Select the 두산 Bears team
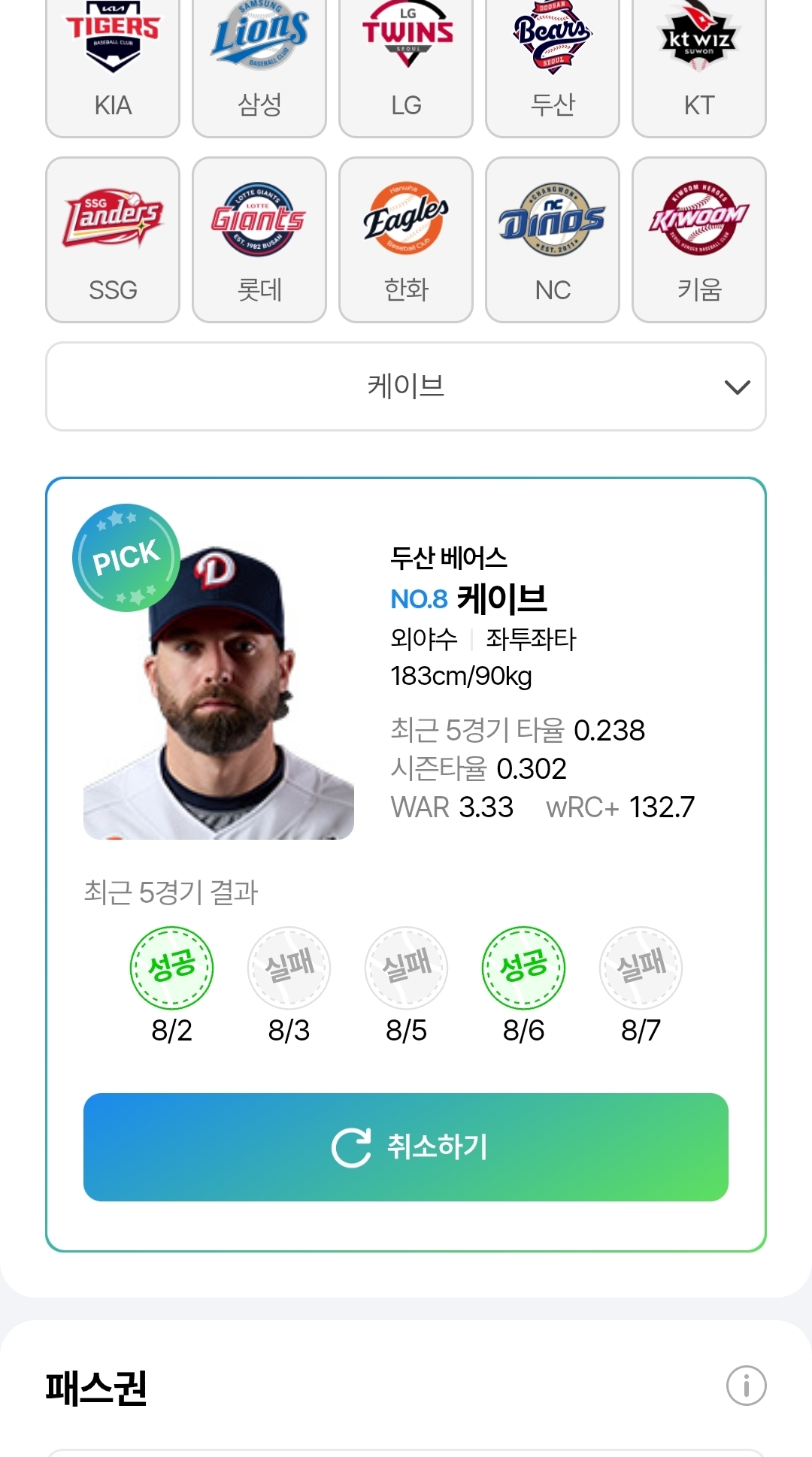Image resolution: width=812 pixels, height=1457 pixels. click(553, 68)
